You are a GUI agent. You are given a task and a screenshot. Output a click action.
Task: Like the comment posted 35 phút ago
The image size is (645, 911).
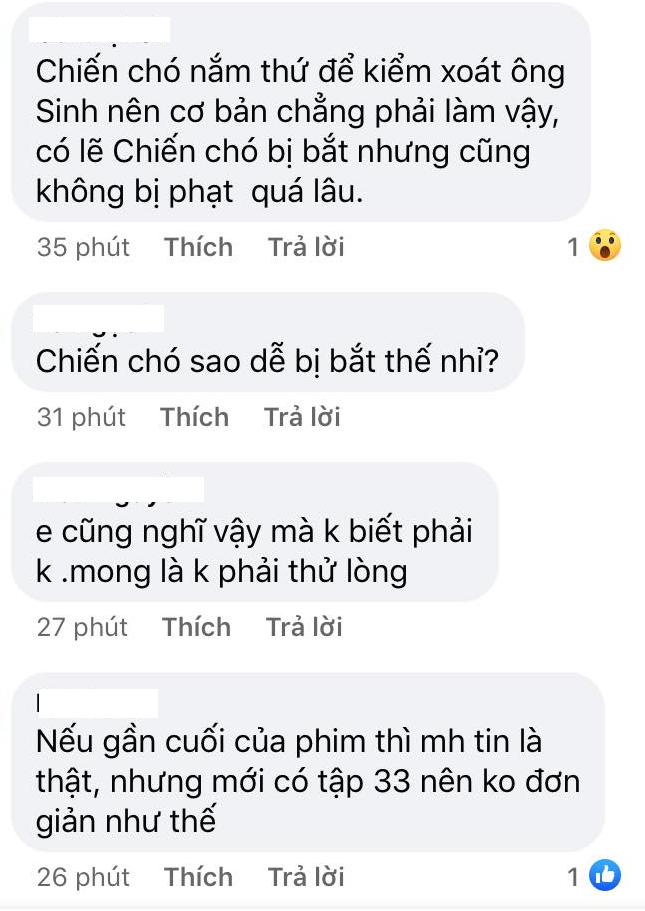tap(198, 247)
